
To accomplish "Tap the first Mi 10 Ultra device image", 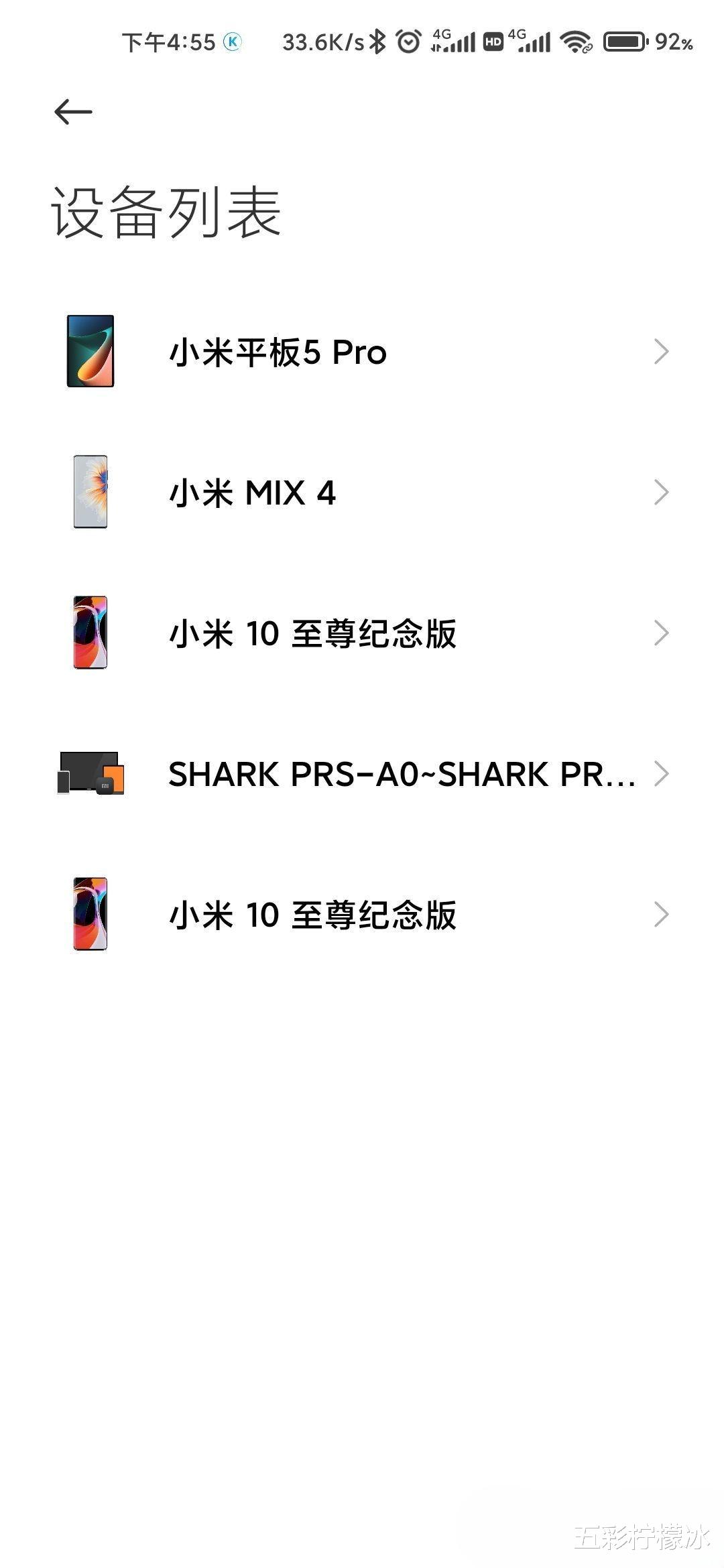I will [90, 633].
